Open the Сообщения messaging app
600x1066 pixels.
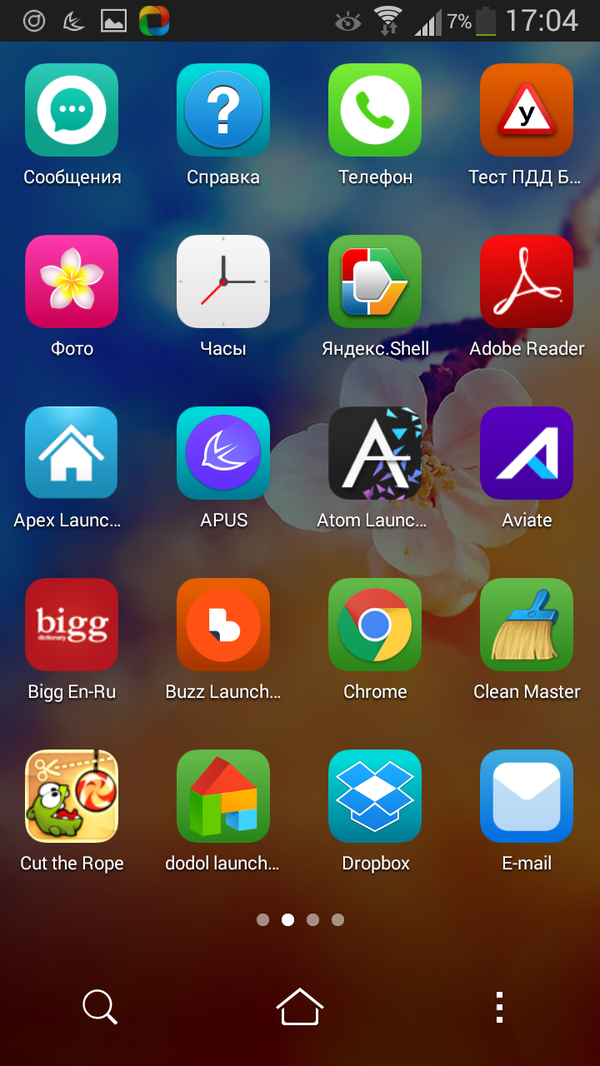71,110
